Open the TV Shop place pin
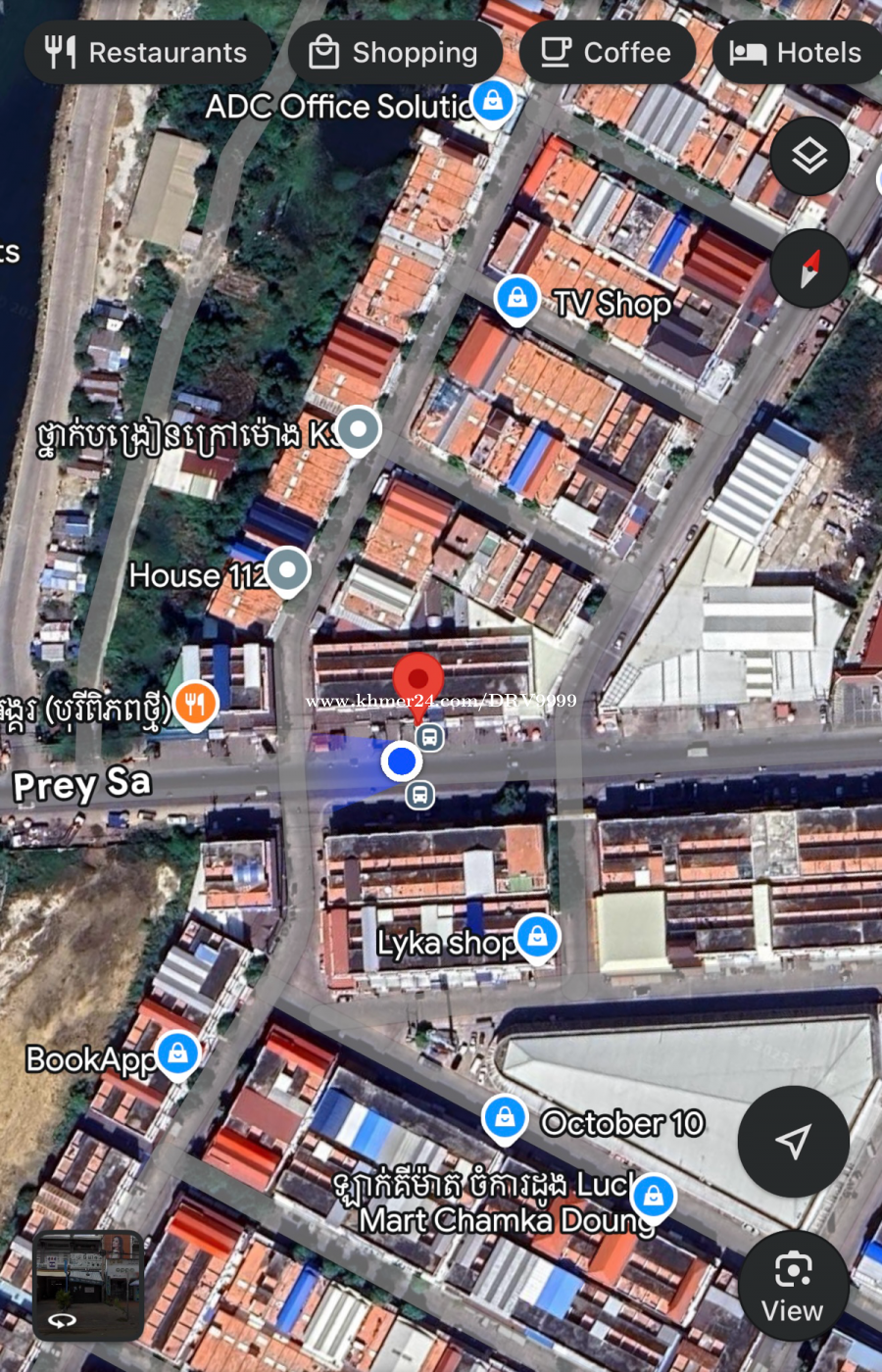This screenshot has height=1372, width=882. (516, 298)
